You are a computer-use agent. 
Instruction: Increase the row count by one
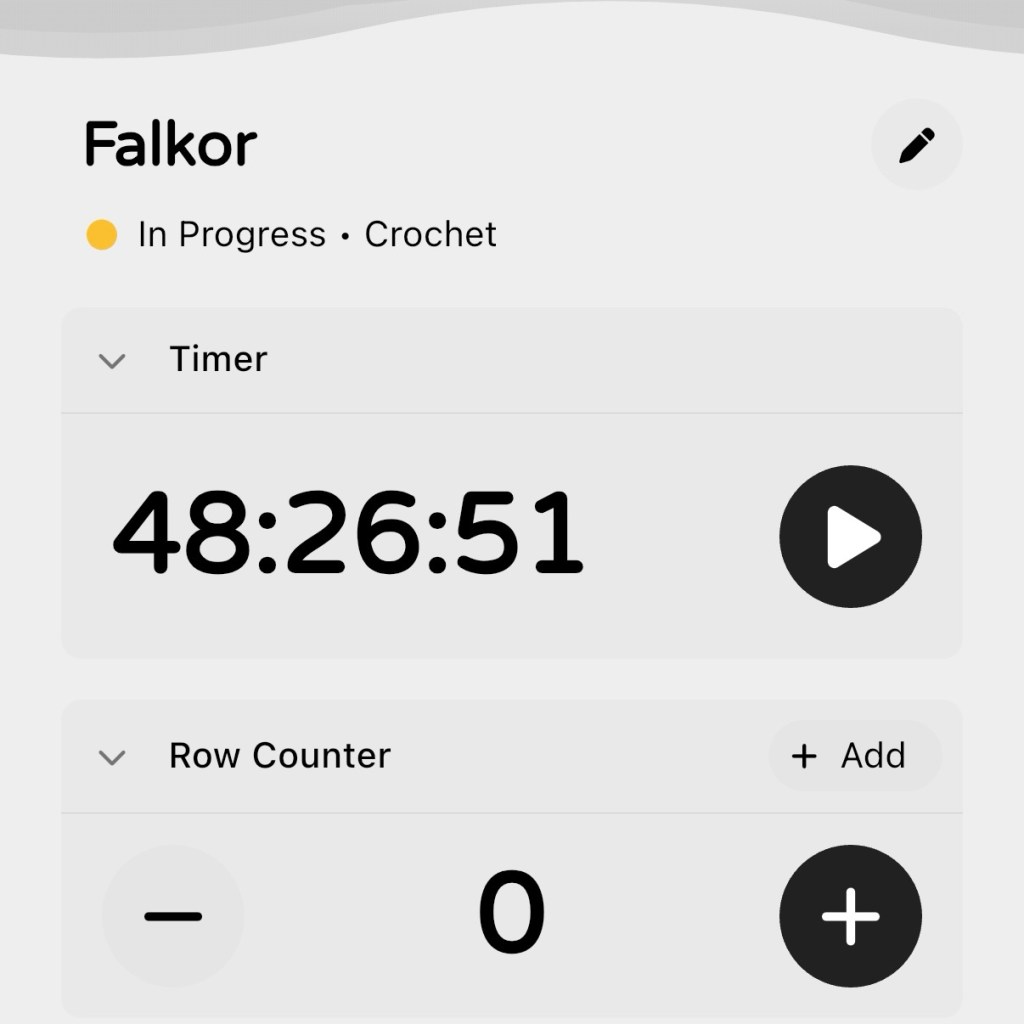pyautogui.click(x=850, y=915)
